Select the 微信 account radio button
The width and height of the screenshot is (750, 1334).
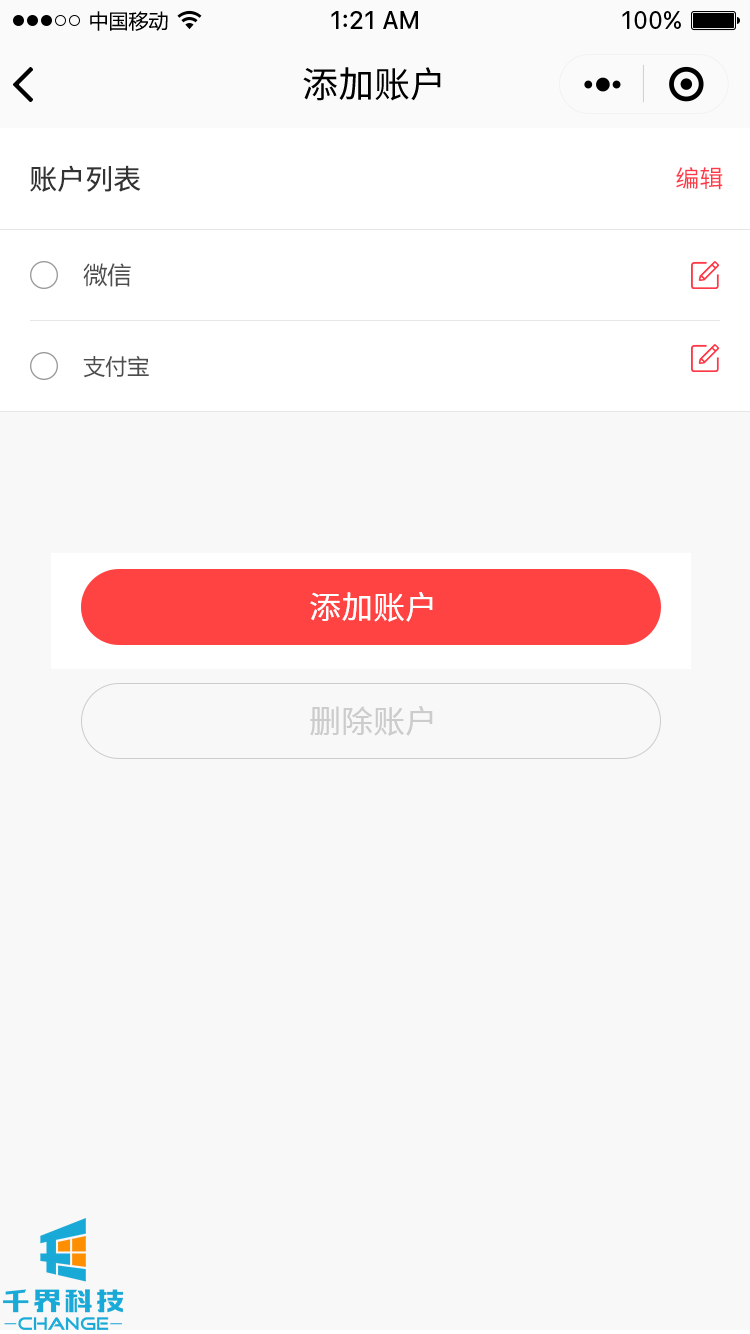(44, 275)
